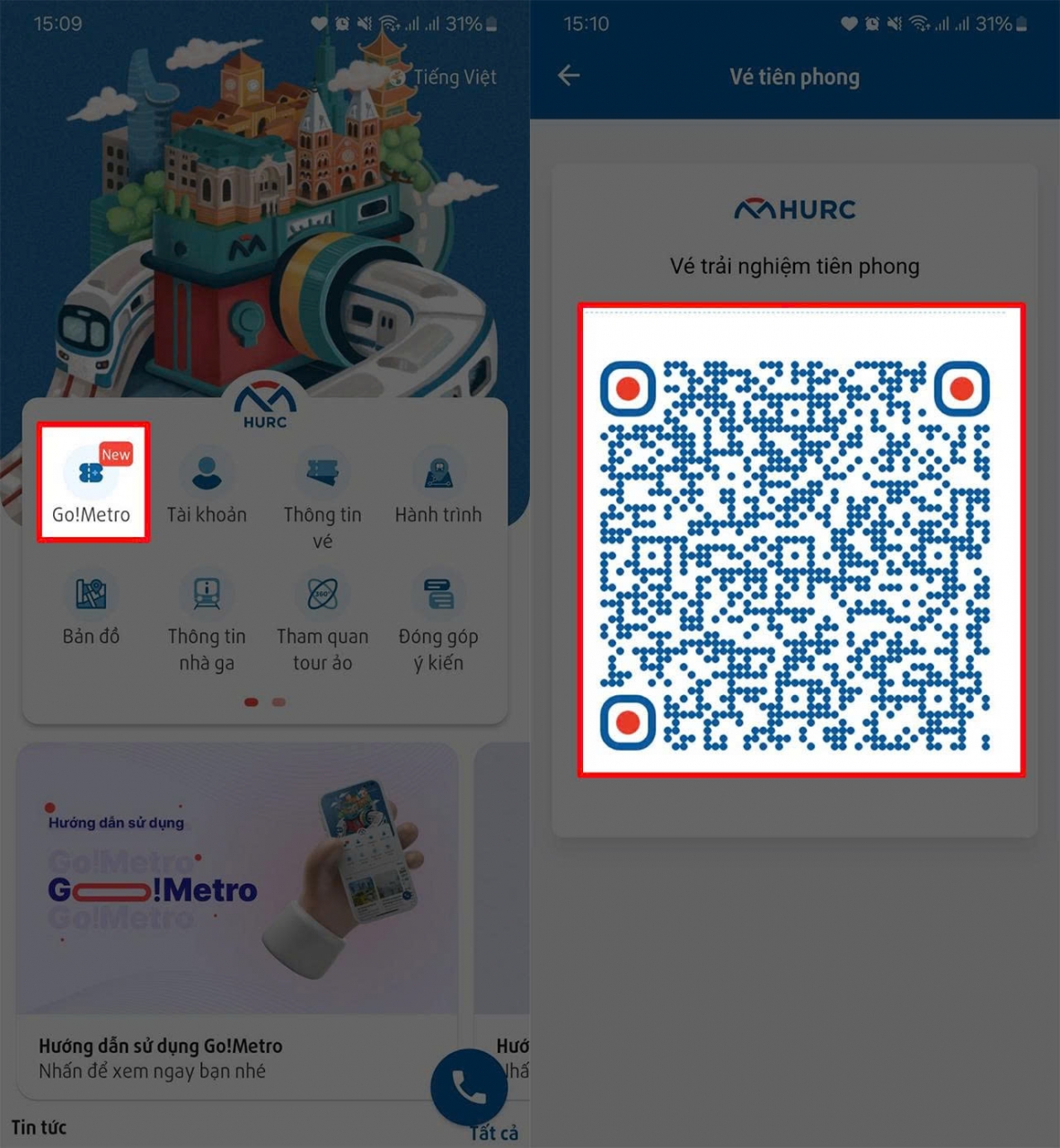Open Đóng góp ý kiến feedback
Image resolution: width=1060 pixels, height=1148 pixels.
[438, 620]
